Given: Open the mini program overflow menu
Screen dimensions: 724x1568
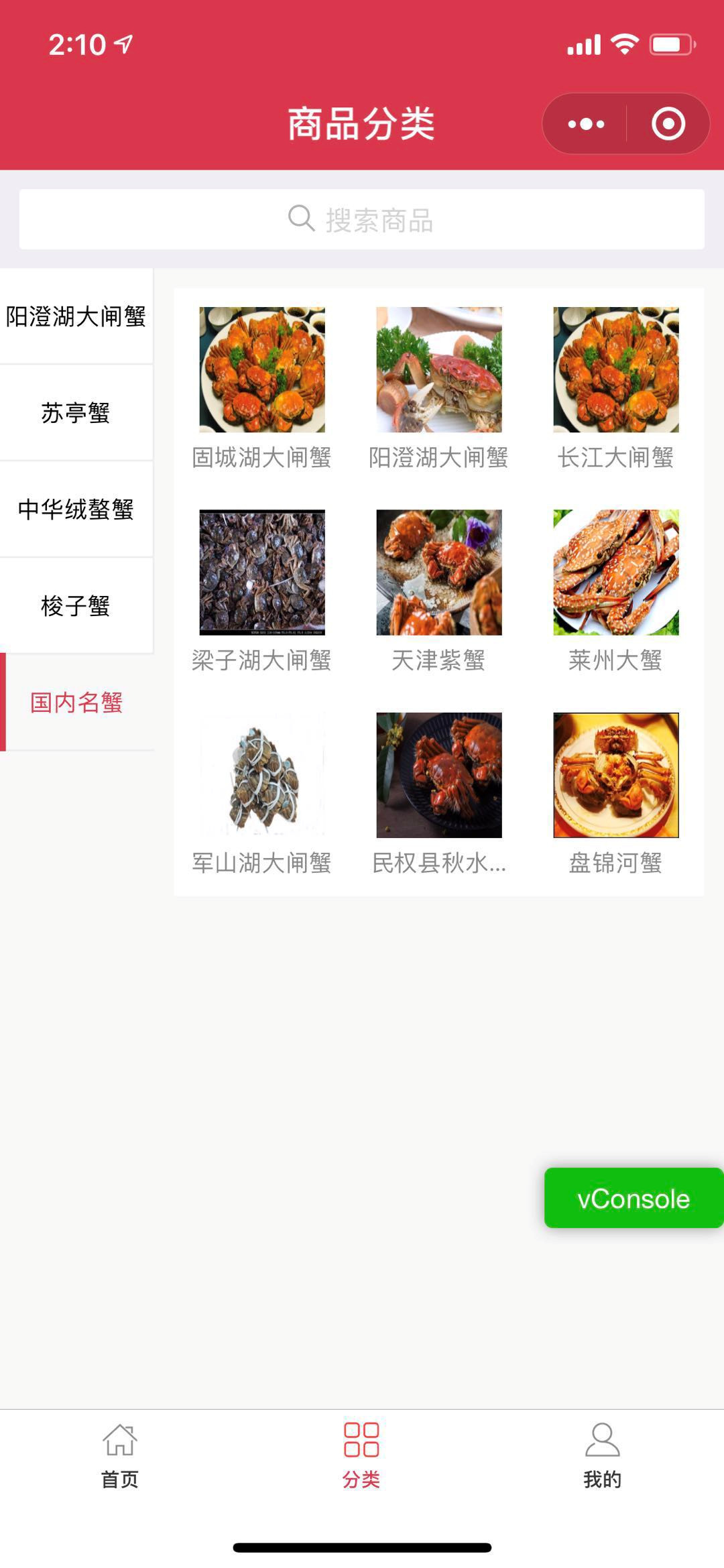Looking at the screenshot, I should click(x=586, y=124).
